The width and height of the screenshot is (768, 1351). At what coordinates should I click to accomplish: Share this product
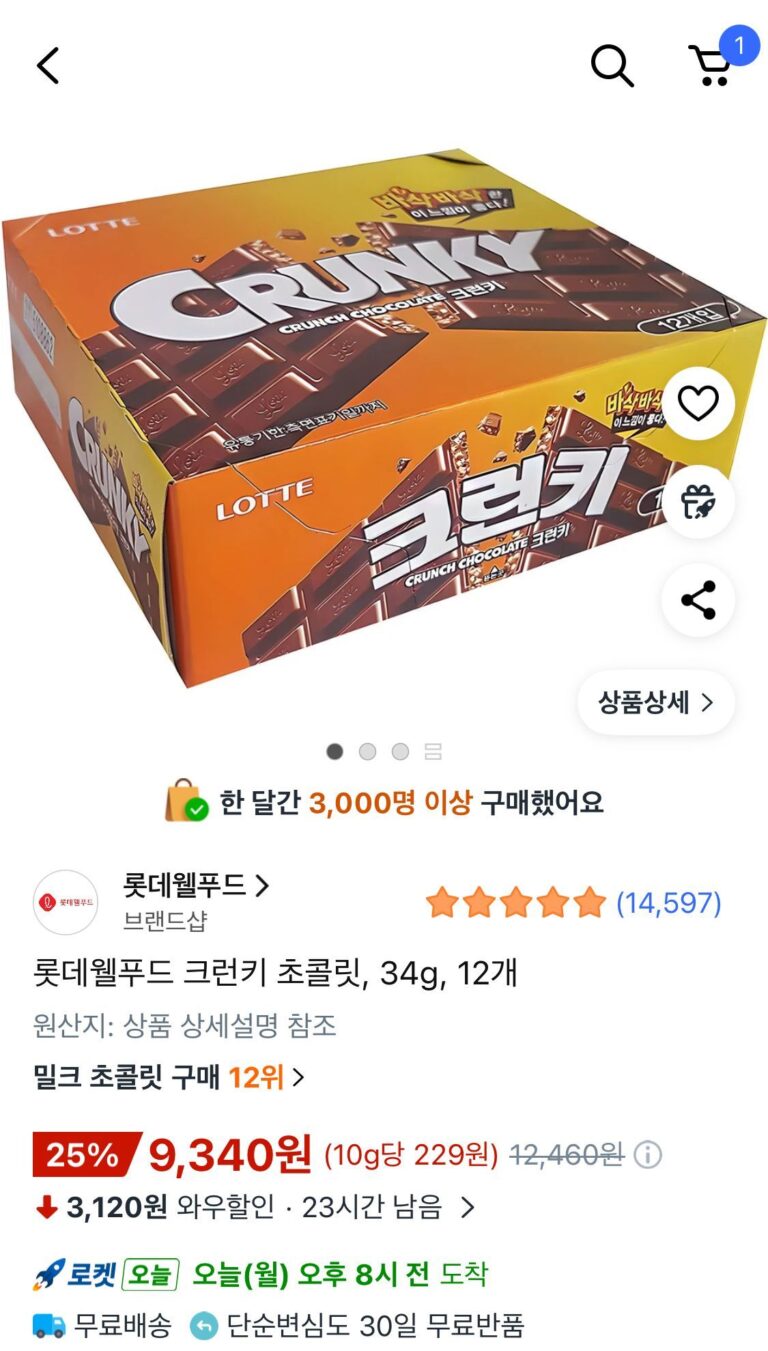click(698, 600)
